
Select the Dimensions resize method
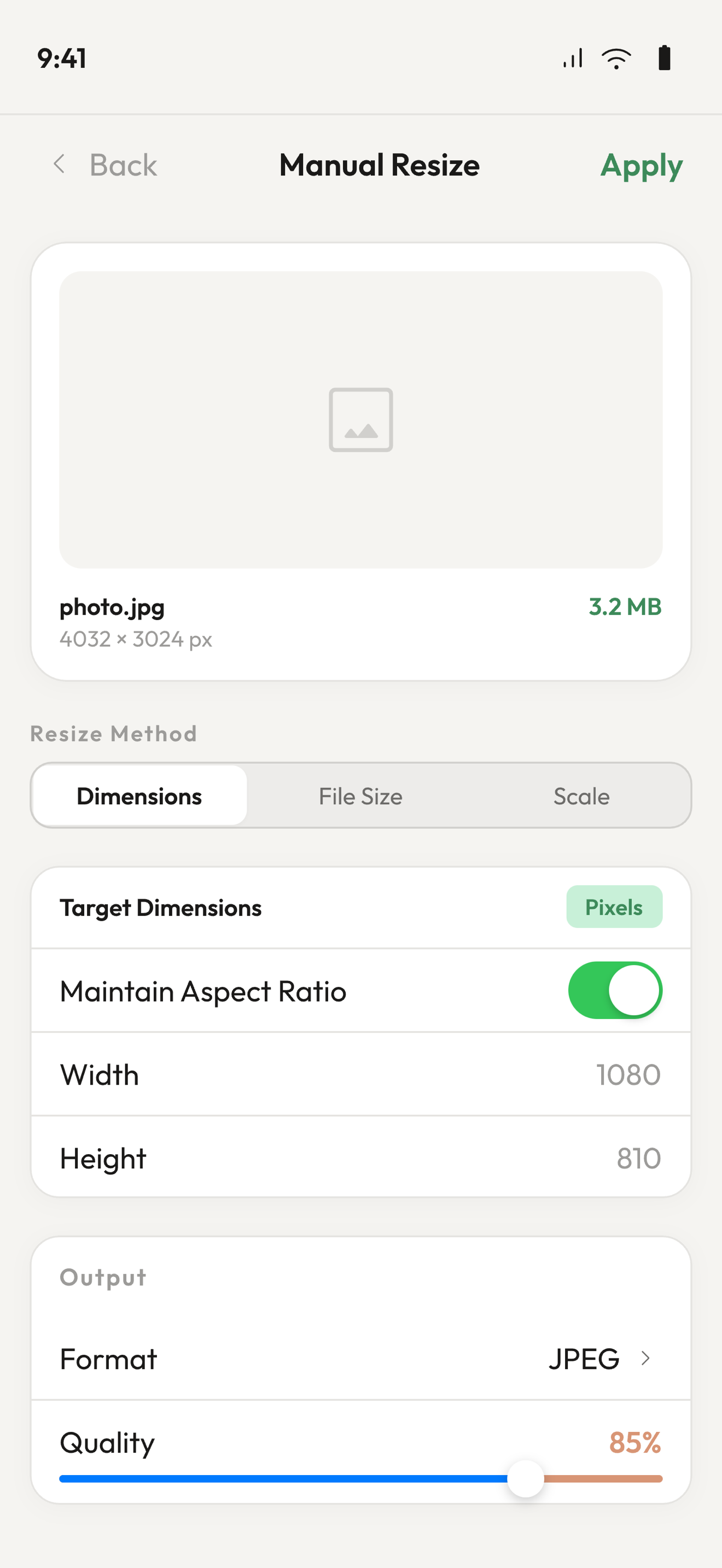tap(139, 796)
